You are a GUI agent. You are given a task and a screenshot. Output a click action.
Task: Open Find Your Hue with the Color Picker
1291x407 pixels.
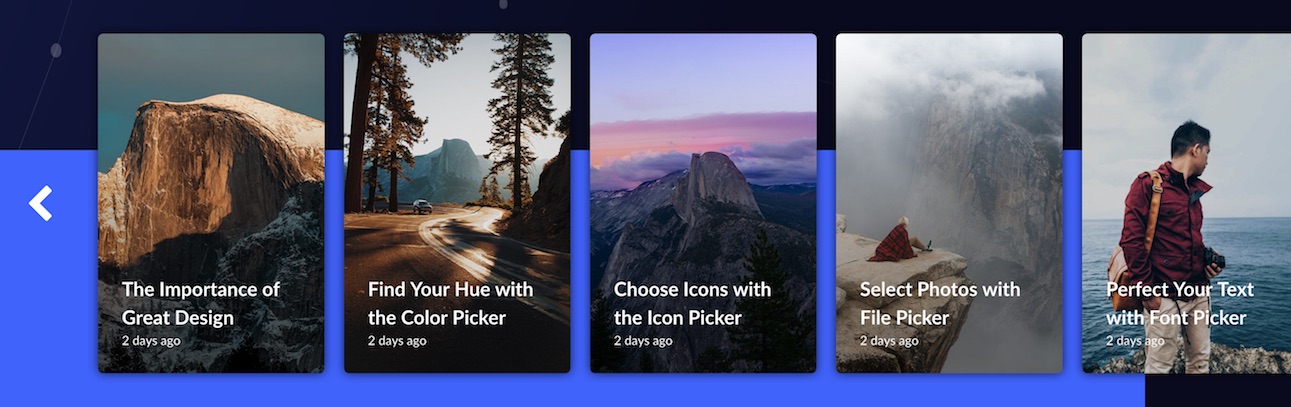[x=457, y=203]
